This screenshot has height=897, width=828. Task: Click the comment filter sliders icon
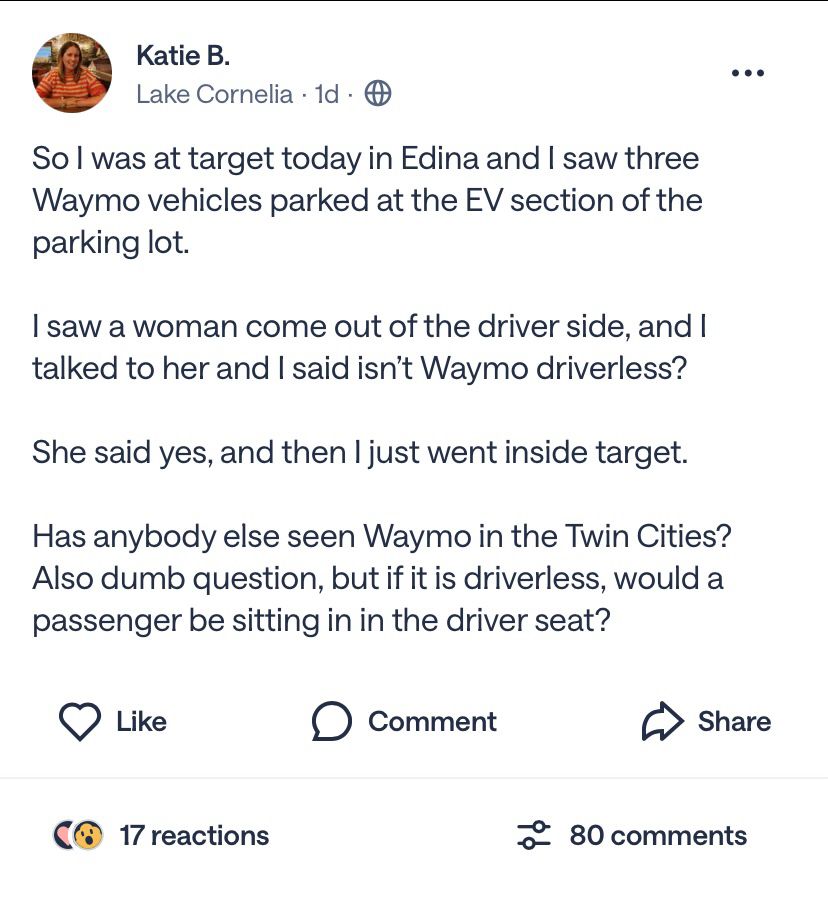click(x=536, y=835)
